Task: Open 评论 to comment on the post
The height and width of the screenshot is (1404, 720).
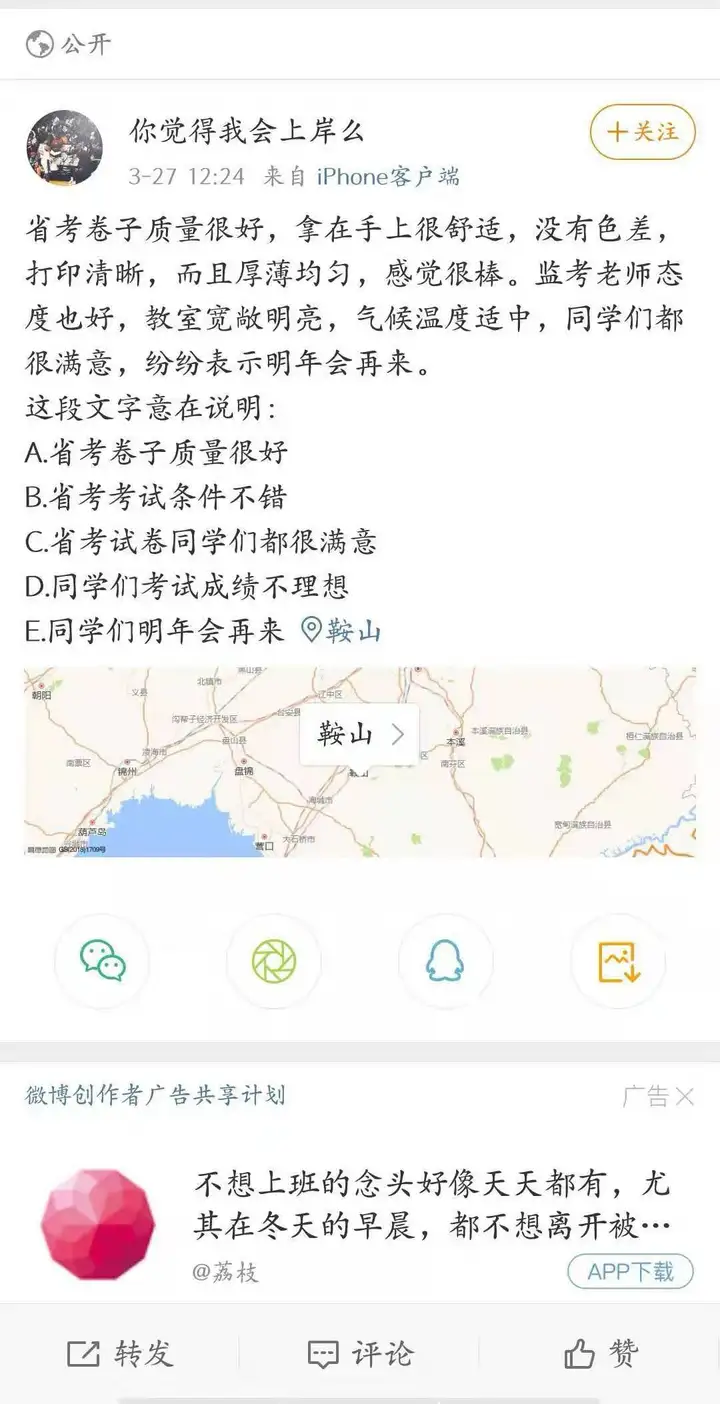Action: (360, 1354)
